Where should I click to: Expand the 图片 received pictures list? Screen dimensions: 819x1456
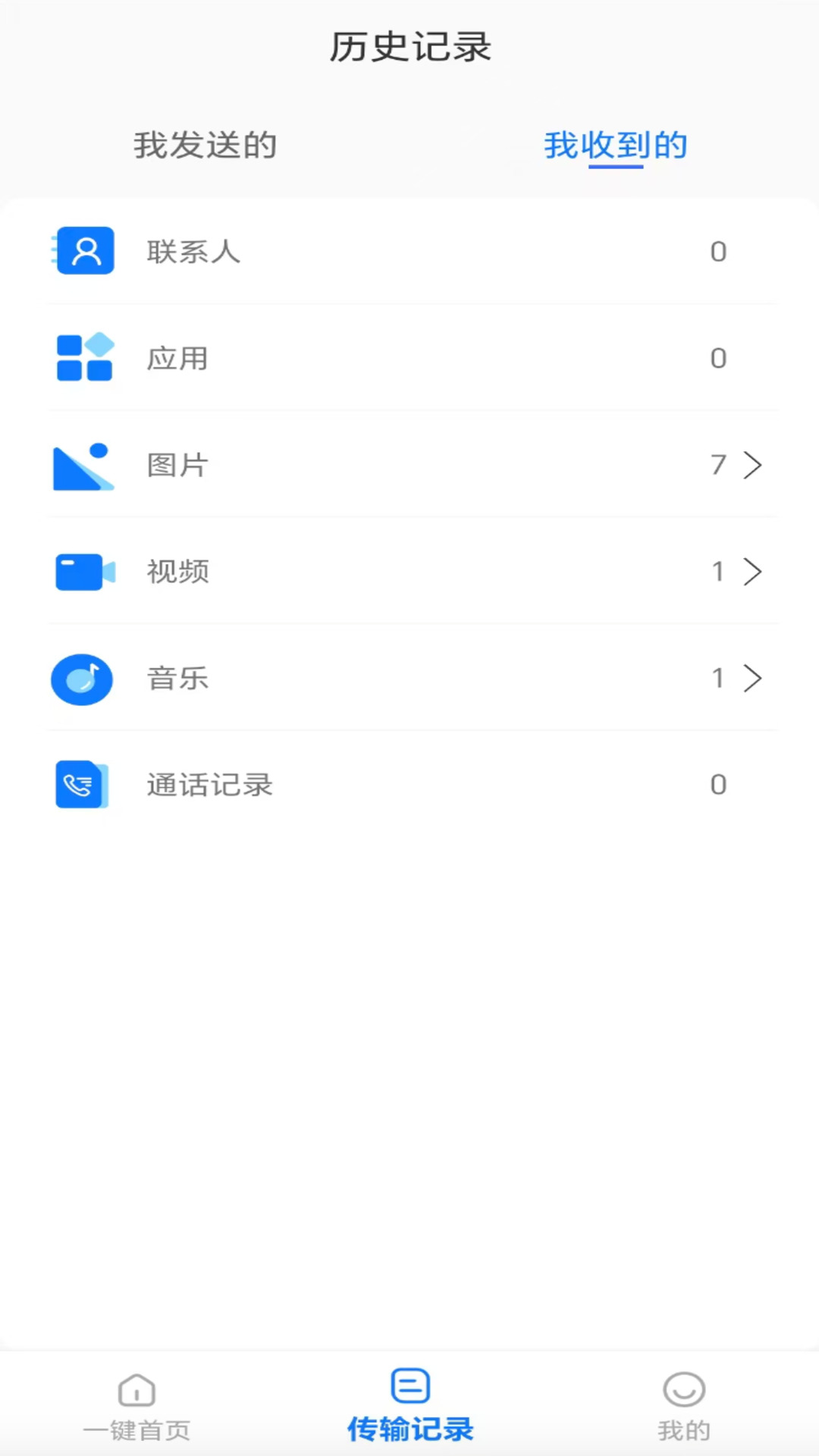coord(752,465)
